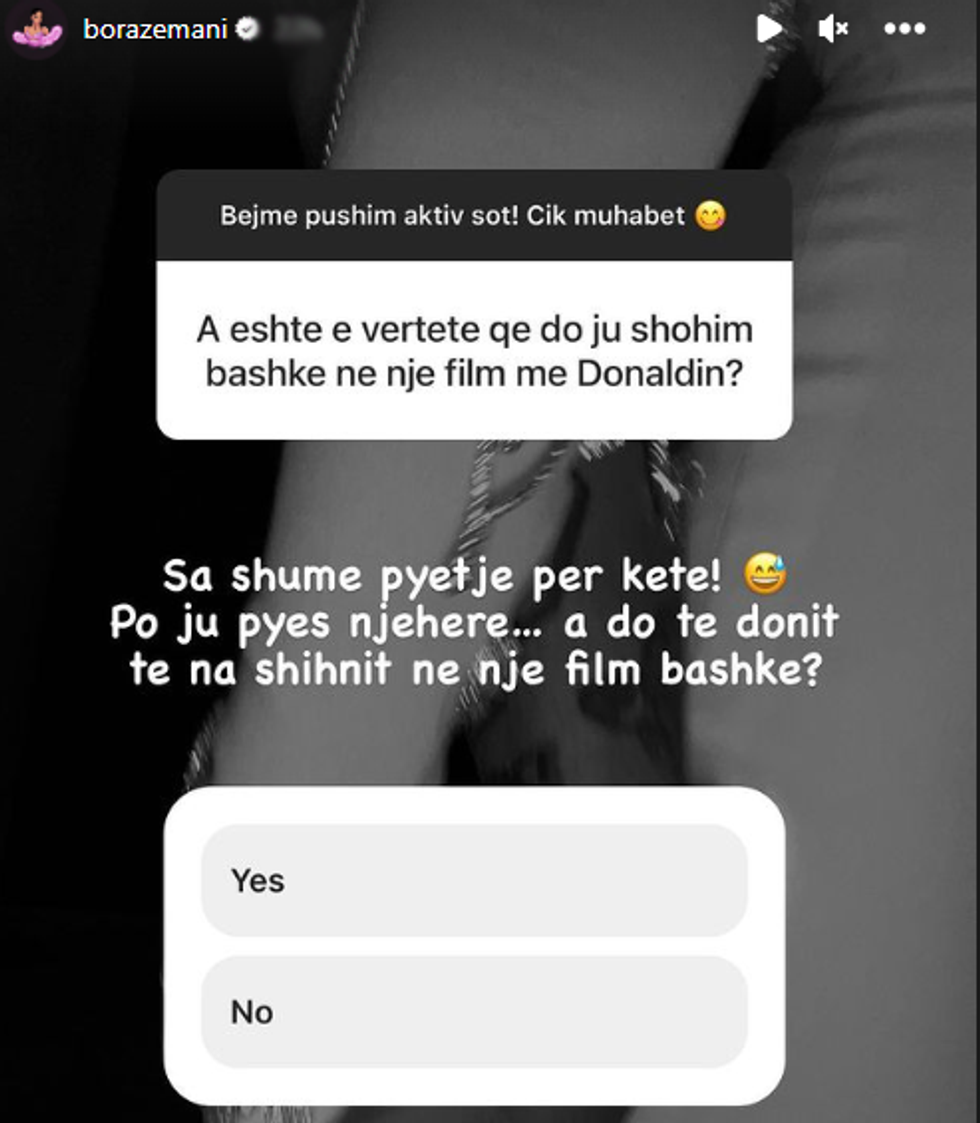The height and width of the screenshot is (1123, 980).
Task: Open the three-dot more options menu
Action: coord(904,29)
